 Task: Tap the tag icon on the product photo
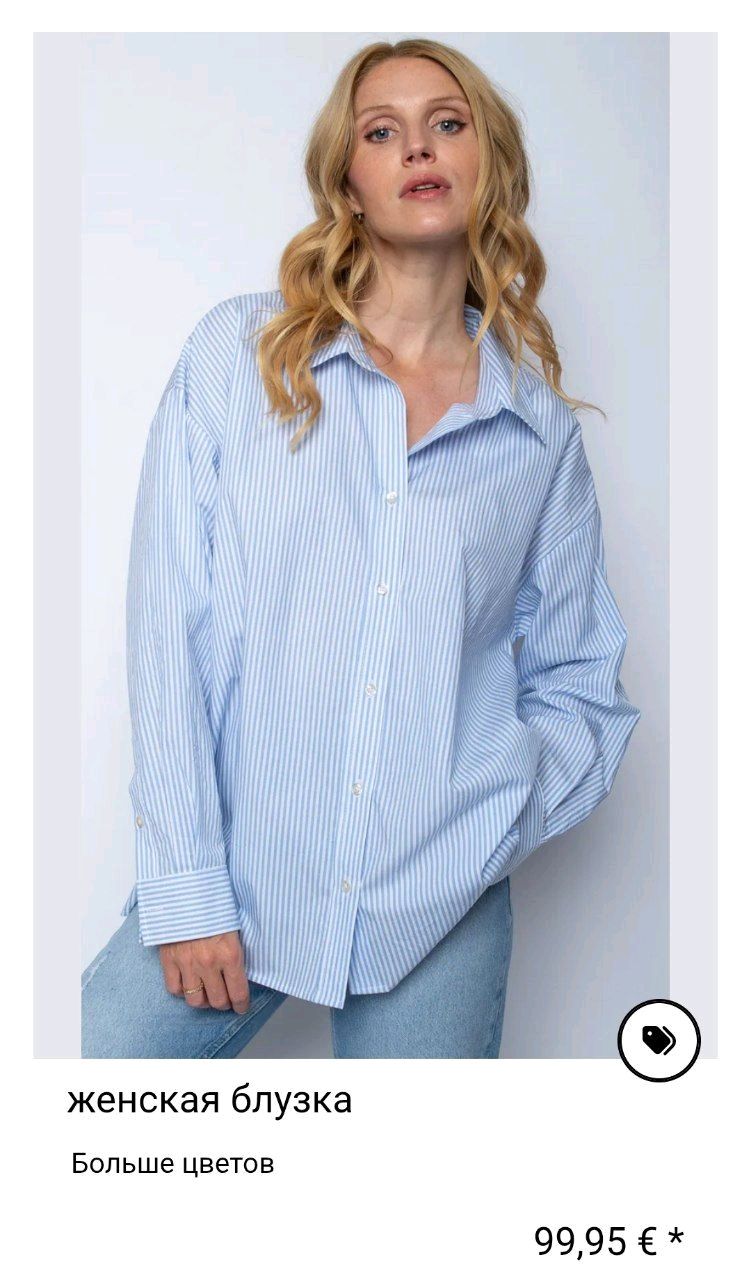[x=659, y=1040]
